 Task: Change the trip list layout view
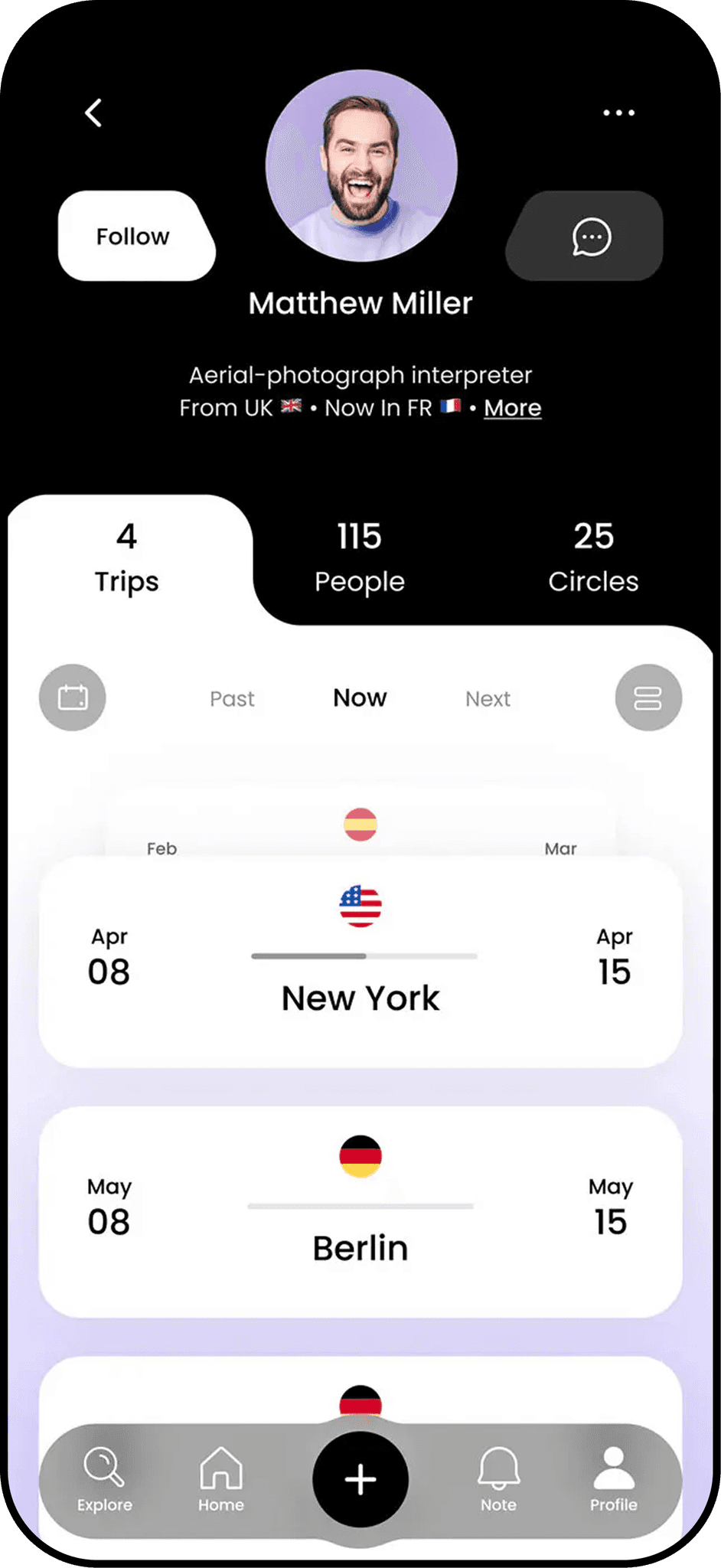click(x=648, y=697)
